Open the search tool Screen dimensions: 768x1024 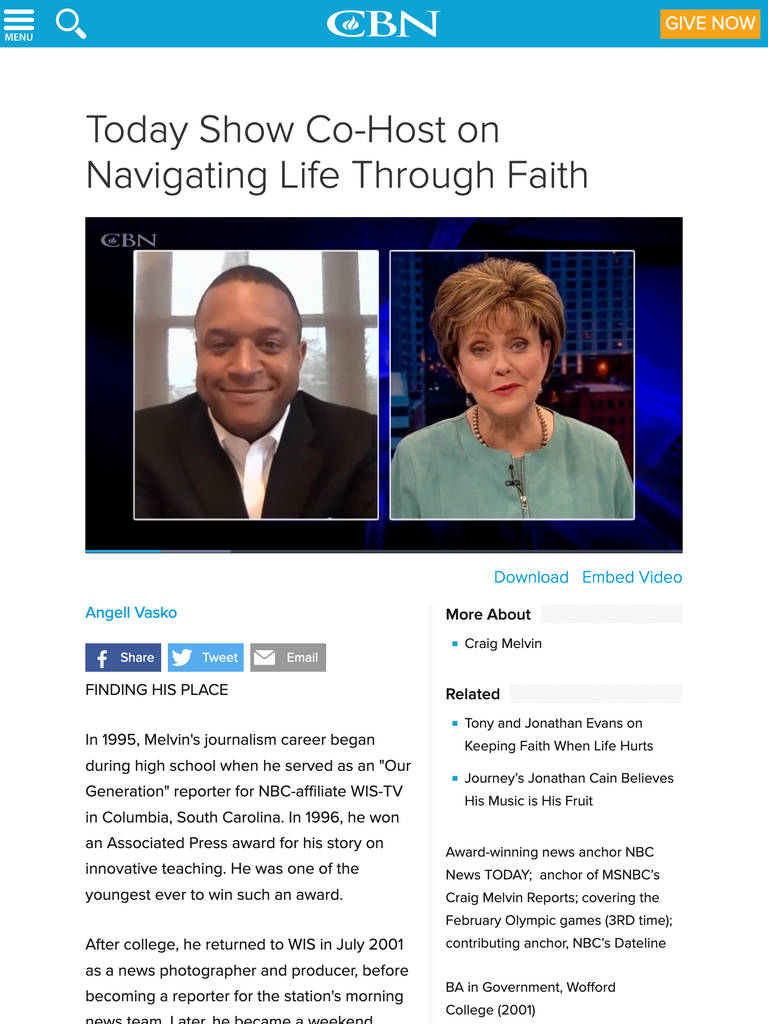(x=70, y=23)
